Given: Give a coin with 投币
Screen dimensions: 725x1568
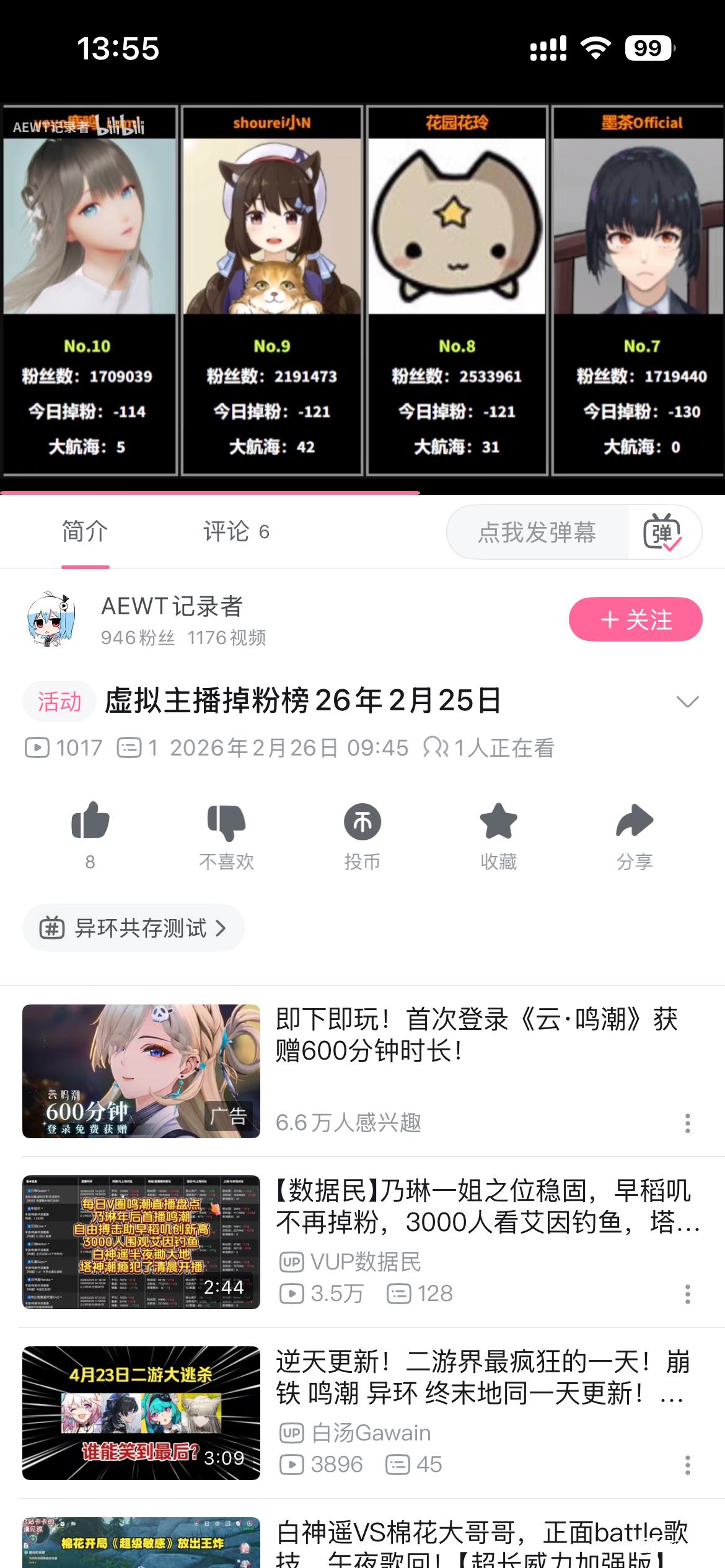Looking at the screenshot, I should pyautogui.click(x=362, y=822).
